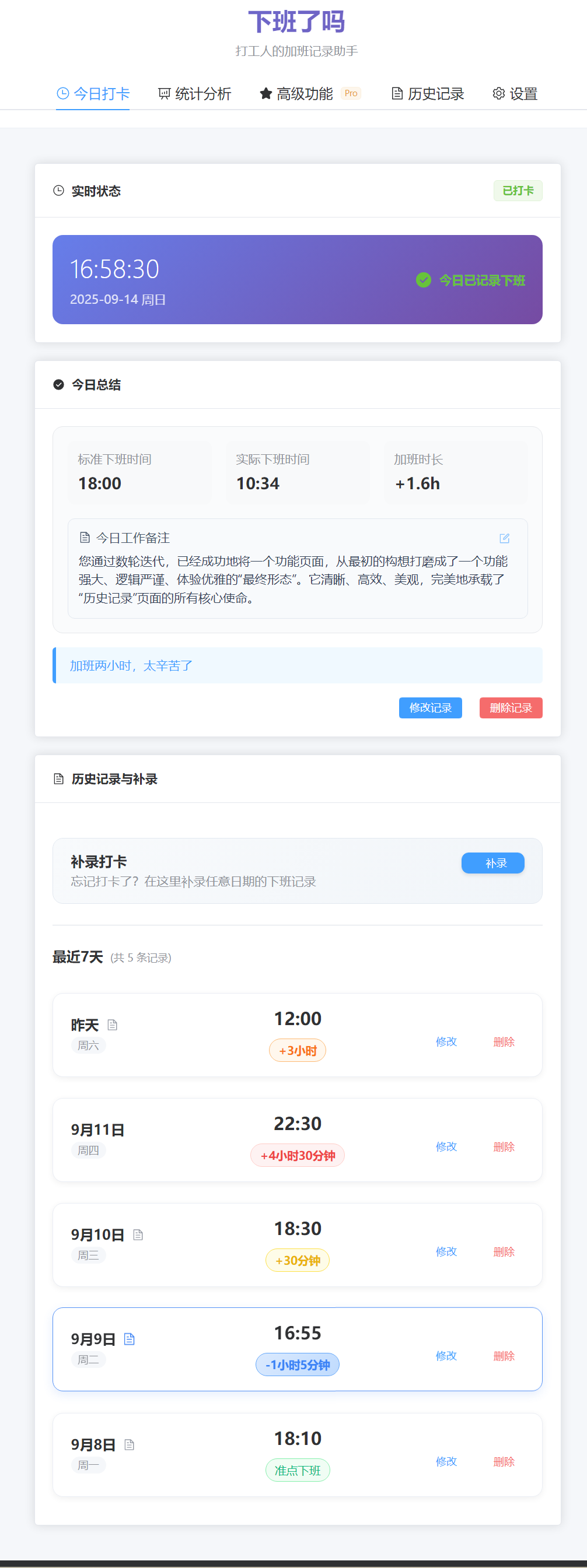The height and width of the screenshot is (1568, 587).
Task: Modify yesterday's 12:00 record
Action: point(446,1041)
